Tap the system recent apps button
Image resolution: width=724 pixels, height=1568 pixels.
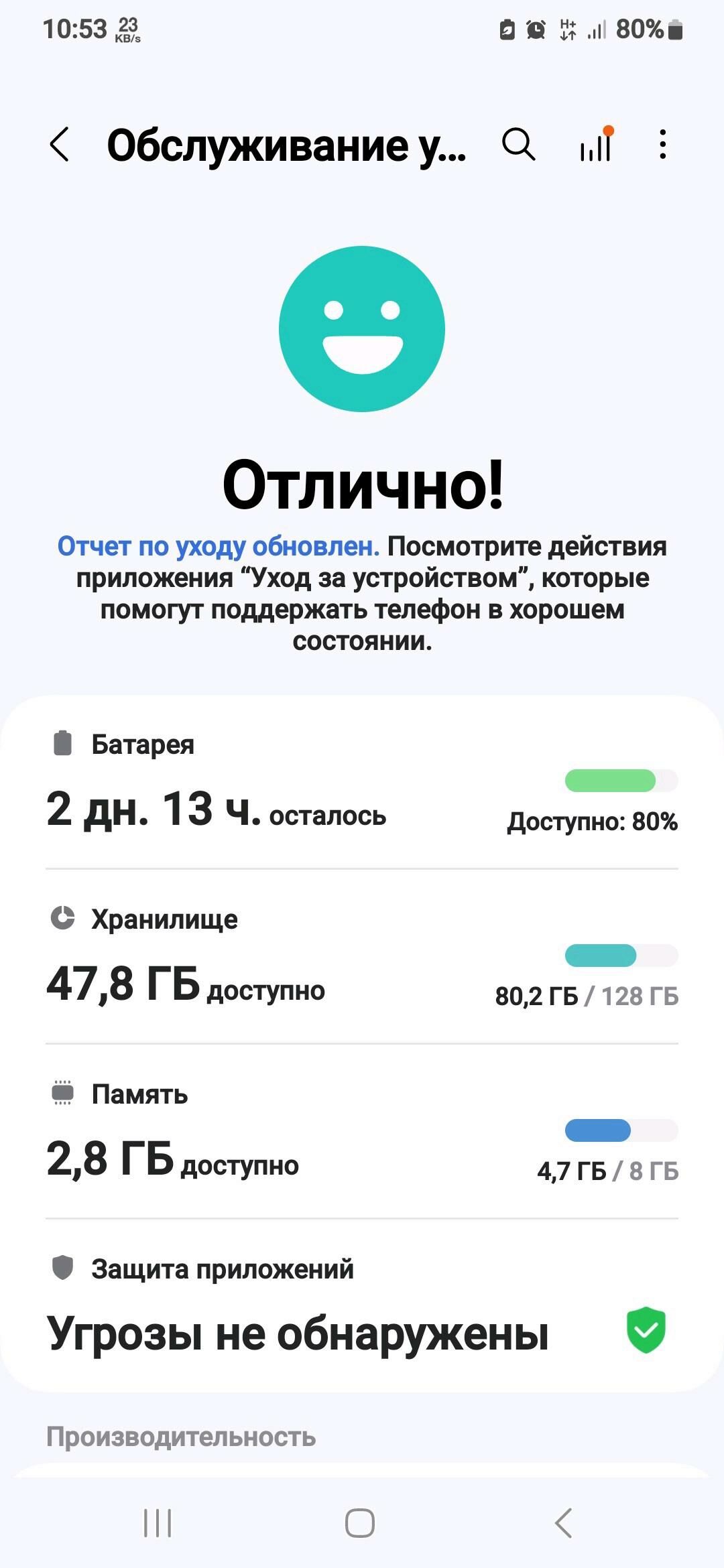(158, 1523)
